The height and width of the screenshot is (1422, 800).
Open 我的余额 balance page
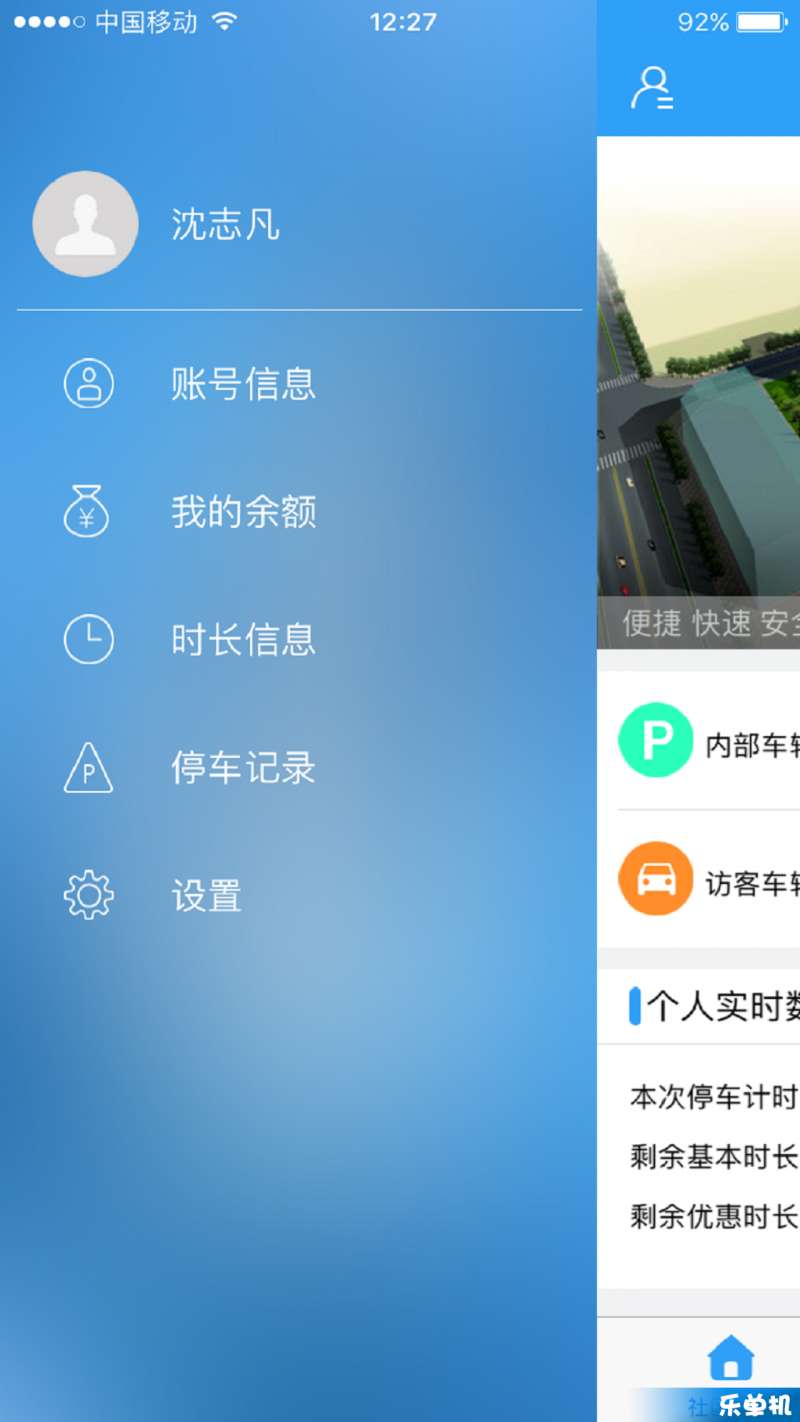coord(243,512)
